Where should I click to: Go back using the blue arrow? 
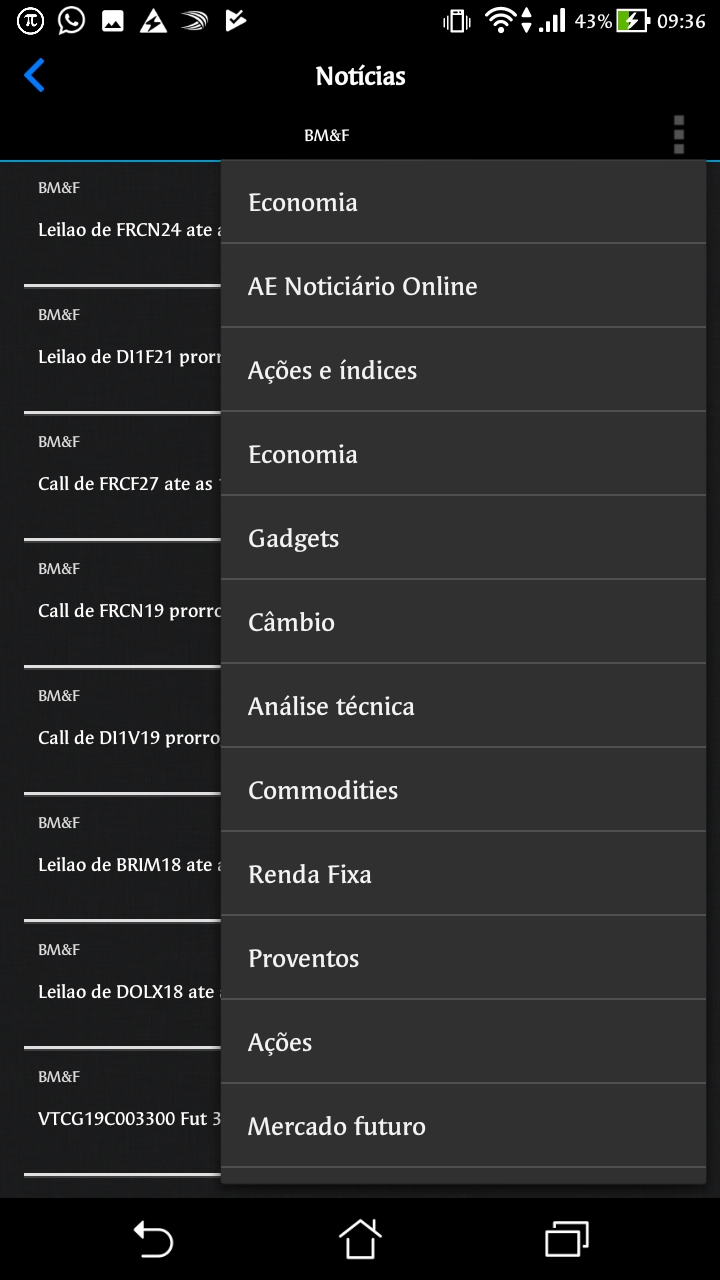click(35, 75)
